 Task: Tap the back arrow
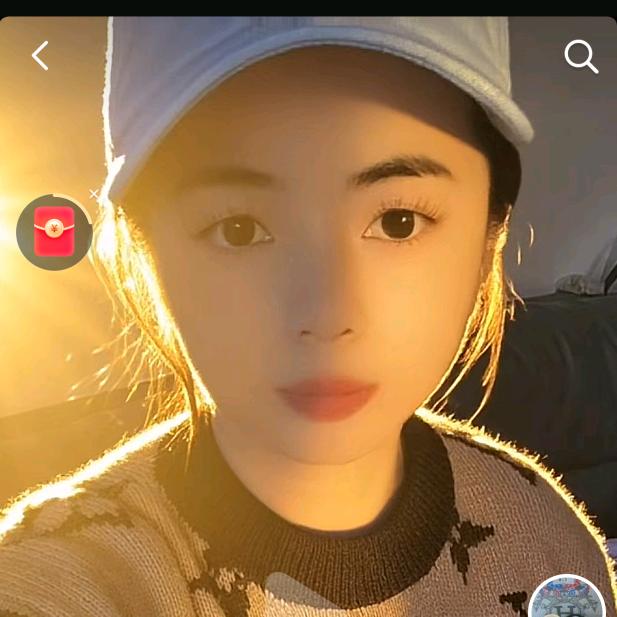pos(40,56)
